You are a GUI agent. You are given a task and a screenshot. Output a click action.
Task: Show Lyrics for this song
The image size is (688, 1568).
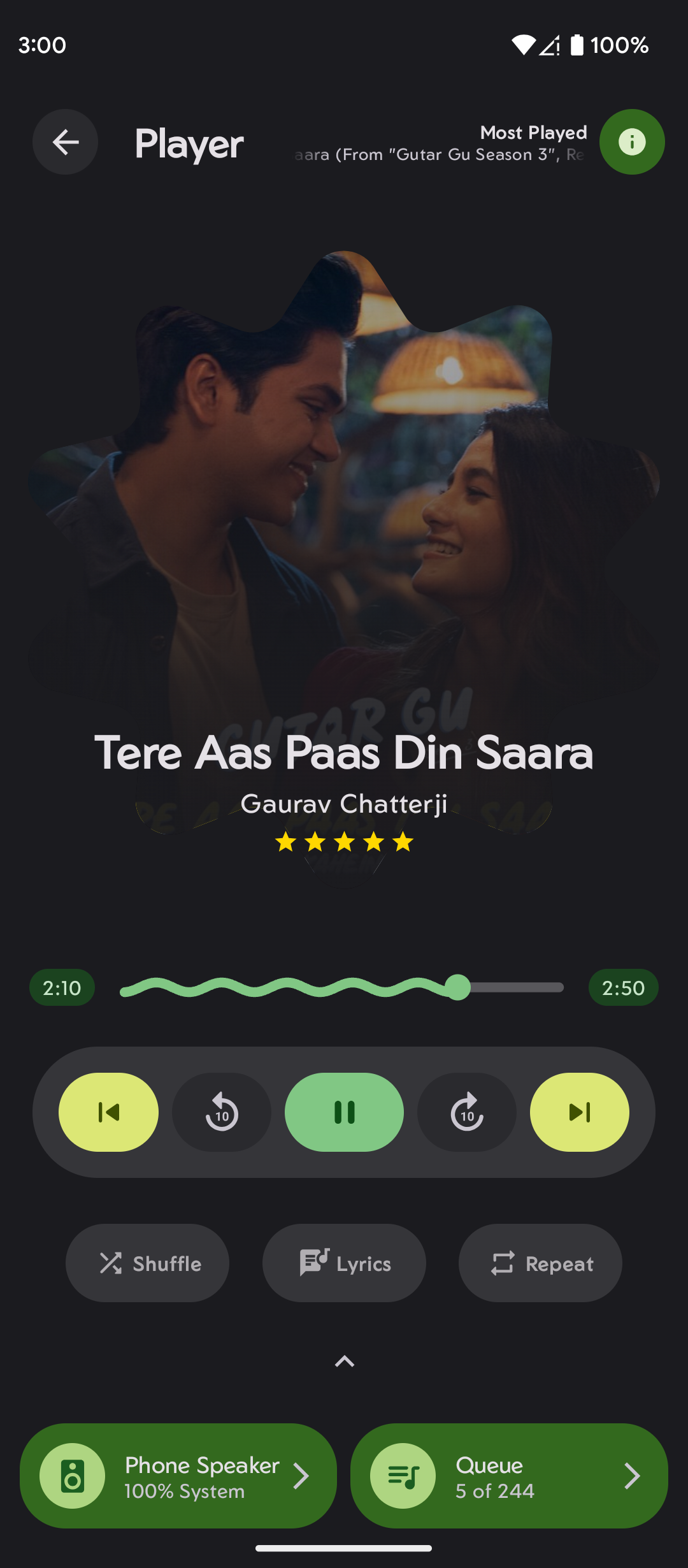tap(344, 1263)
